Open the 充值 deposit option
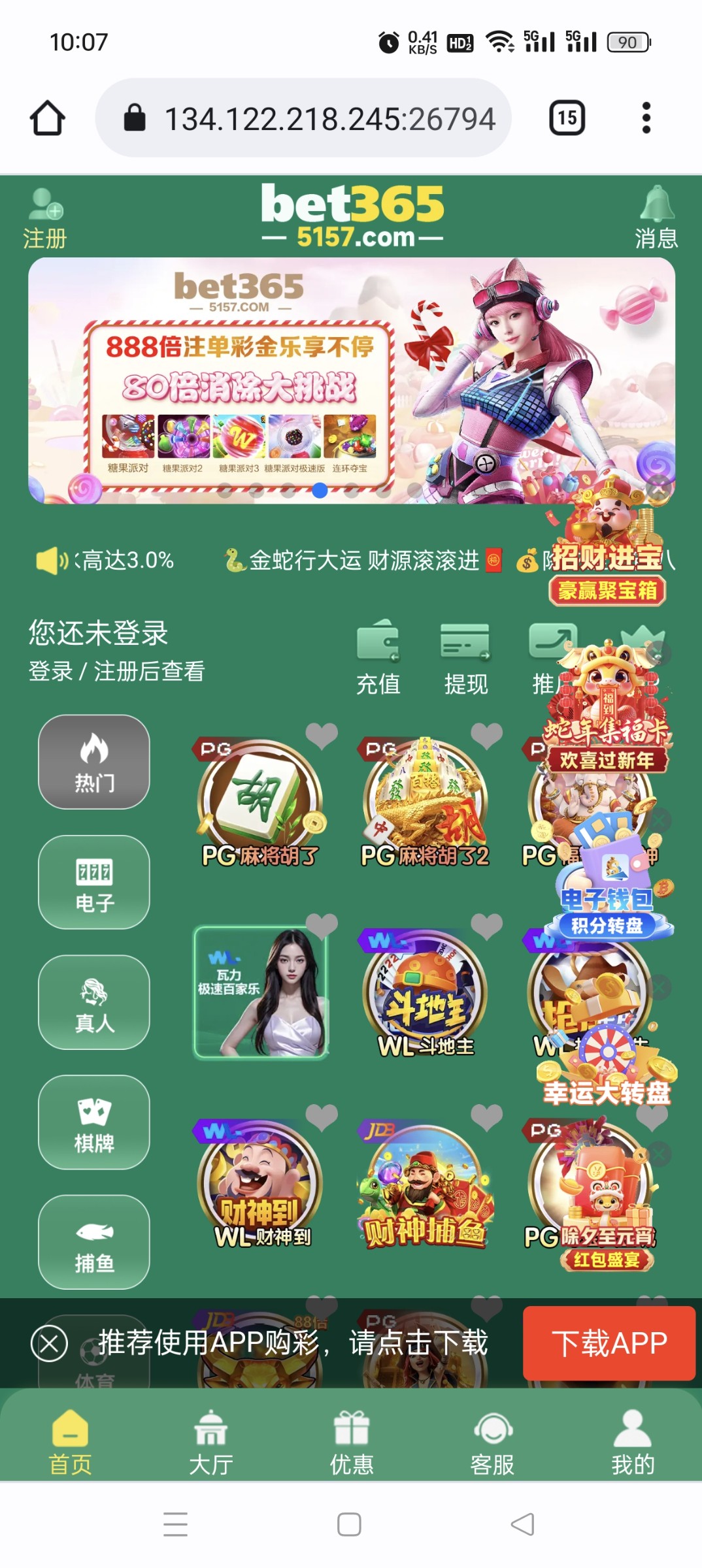This screenshot has height=1568, width=702. click(378, 657)
